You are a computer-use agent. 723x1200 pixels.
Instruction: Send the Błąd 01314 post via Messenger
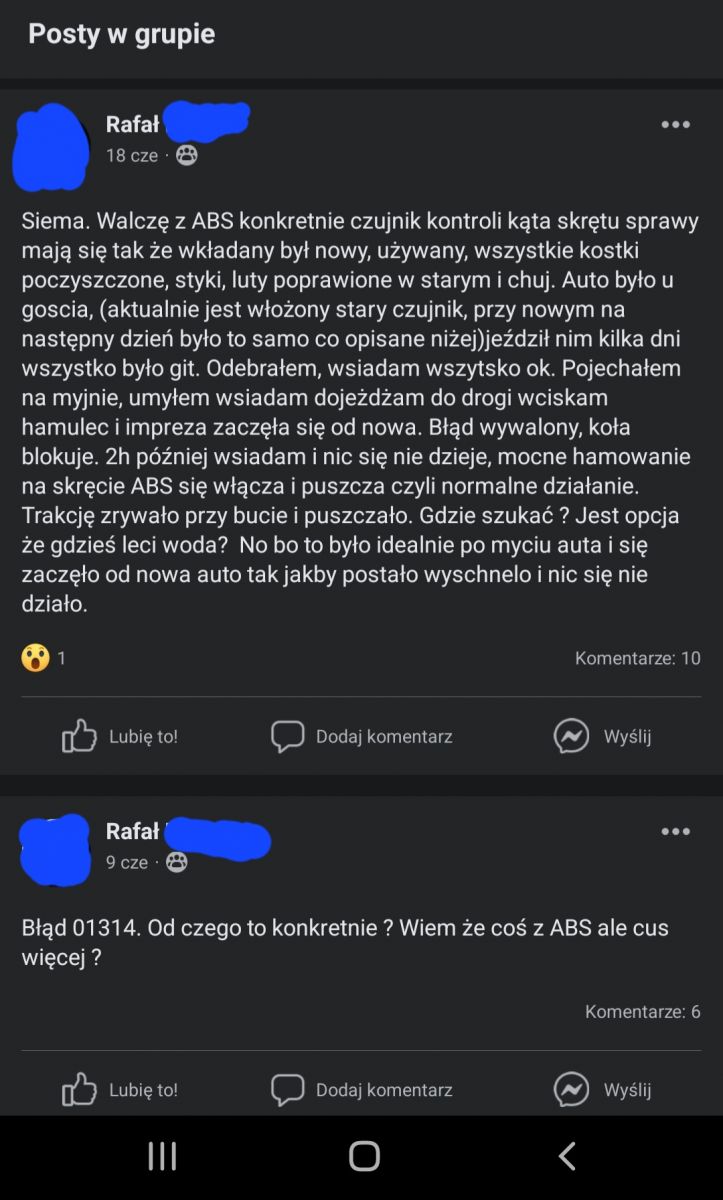coord(602,1090)
